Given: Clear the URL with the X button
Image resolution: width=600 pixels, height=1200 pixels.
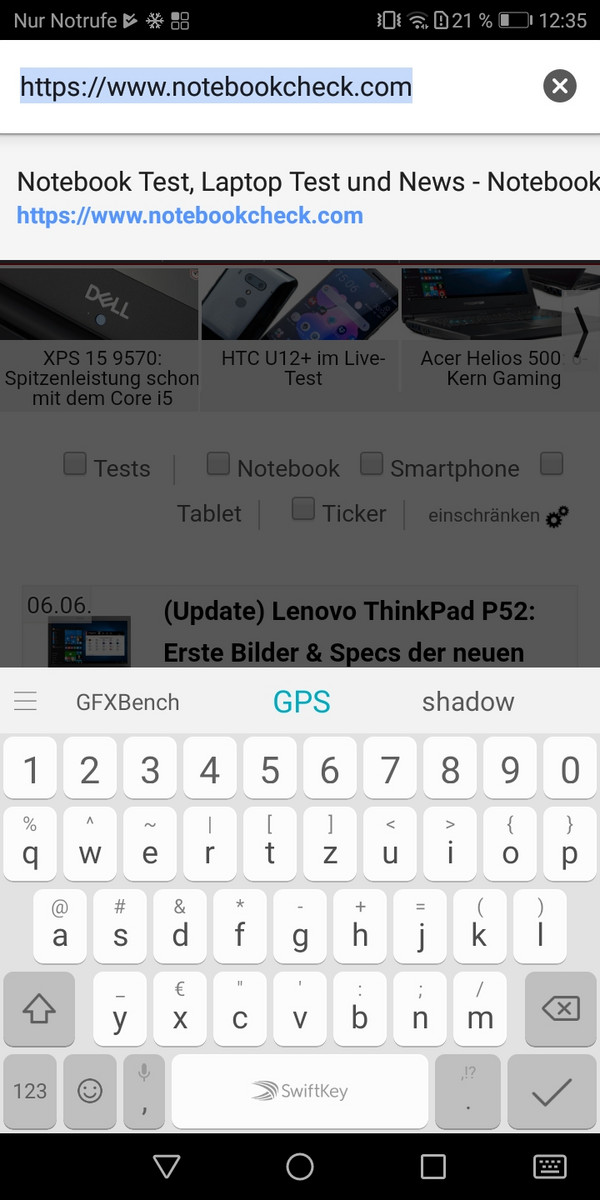Looking at the screenshot, I should tap(560, 86).
